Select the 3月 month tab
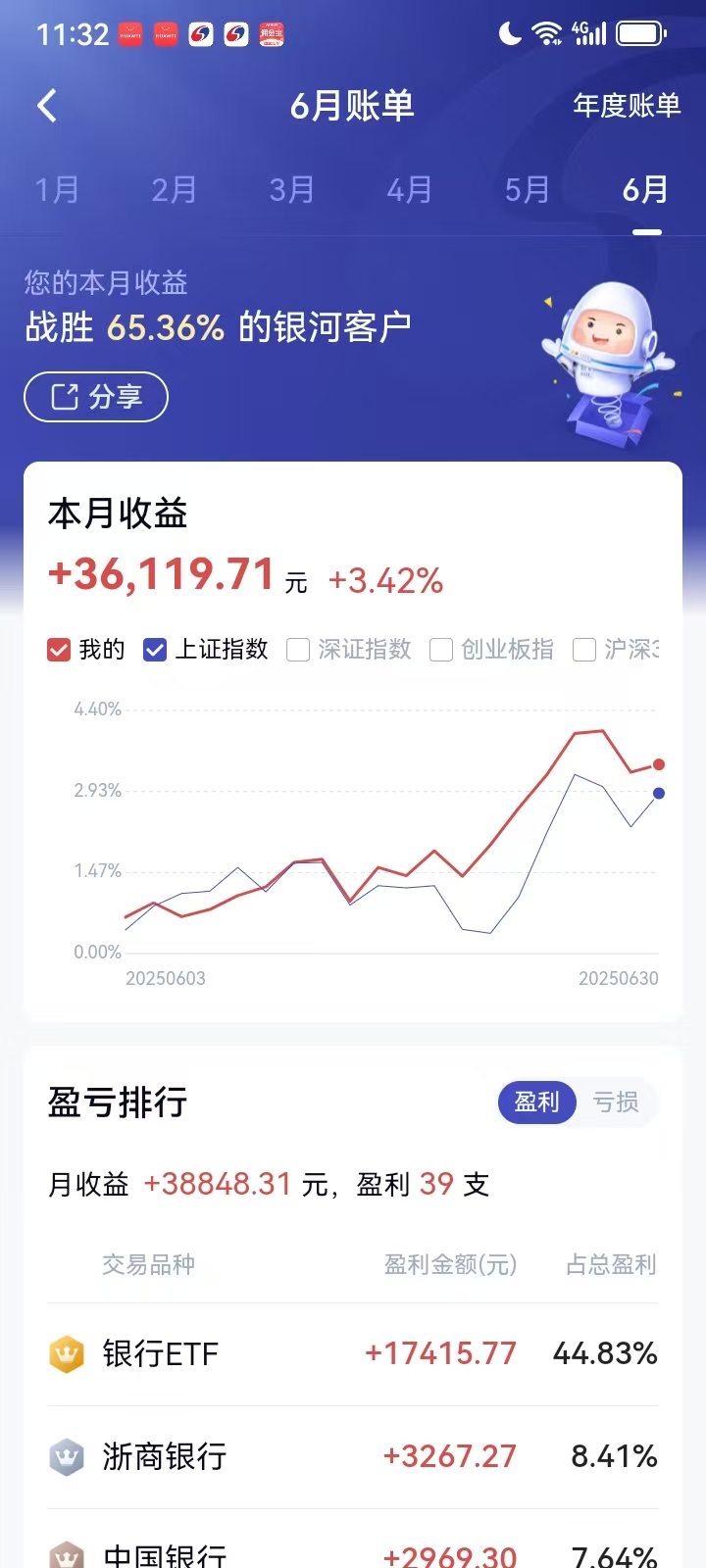The width and height of the screenshot is (706, 1568). click(291, 189)
